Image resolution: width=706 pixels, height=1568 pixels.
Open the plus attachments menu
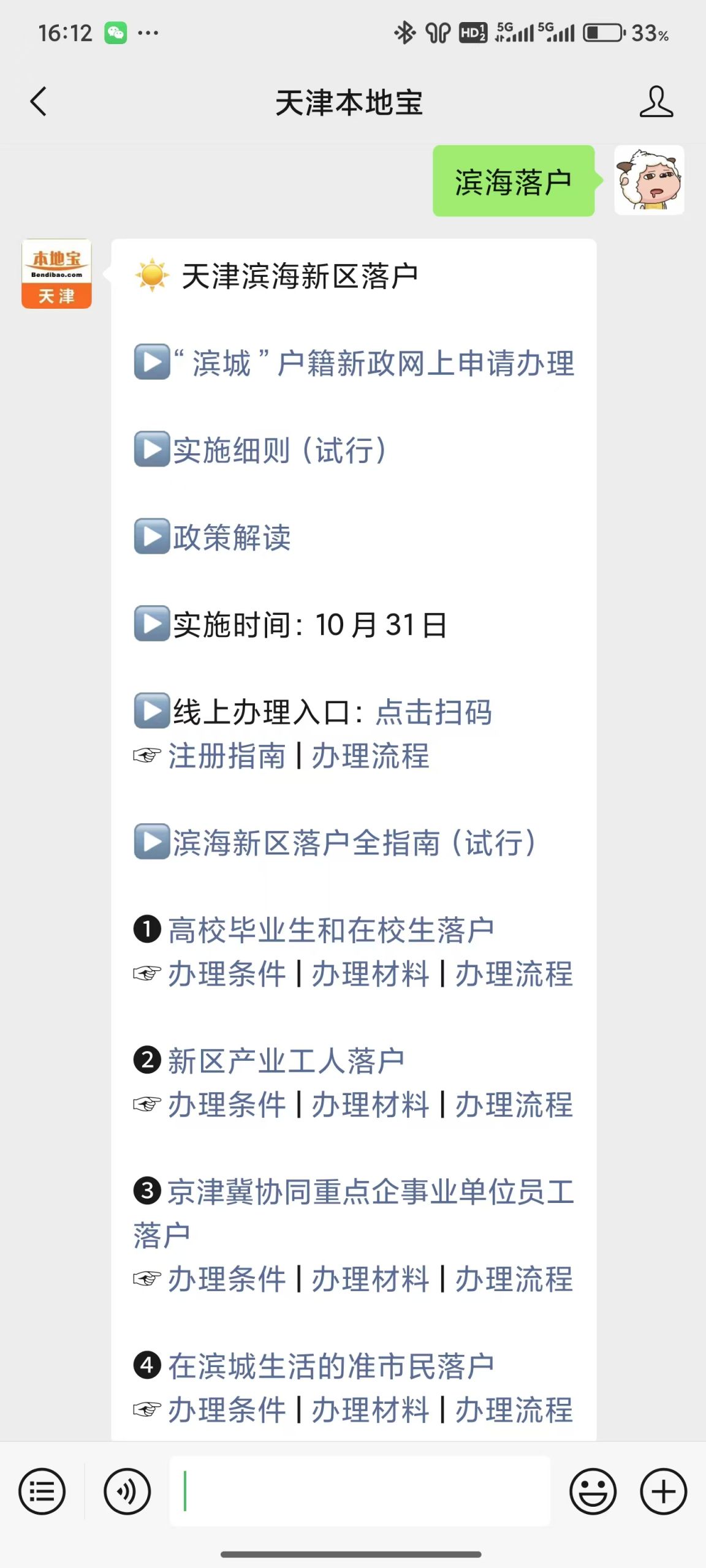pyautogui.click(x=663, y=1491)
